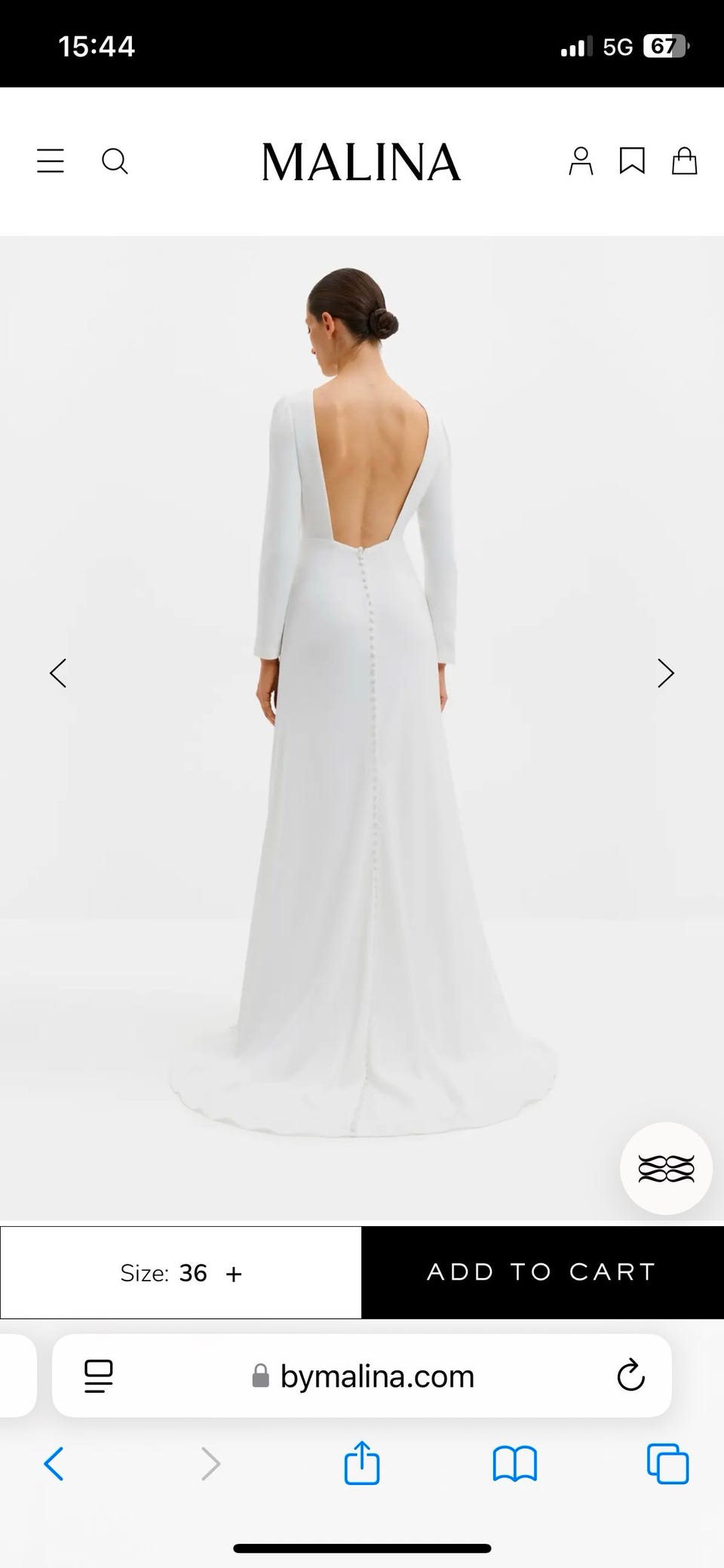The width and height of the screenshot is (724, 1568).
Task: Open saved items bookmark icon
Action: (x=632, y=161)
